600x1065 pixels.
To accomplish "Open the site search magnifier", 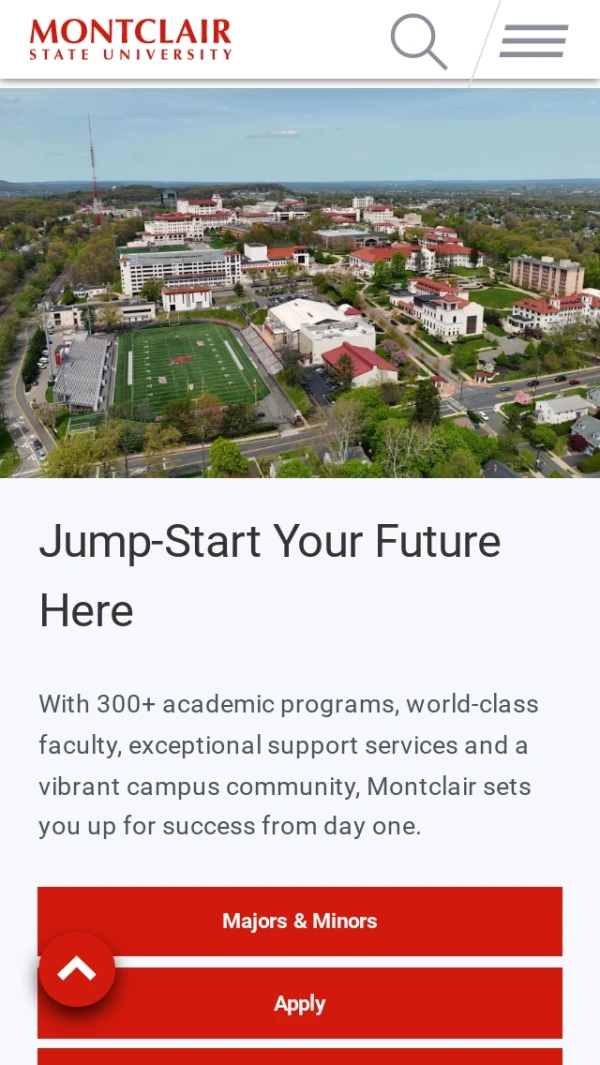I will 418,41.
